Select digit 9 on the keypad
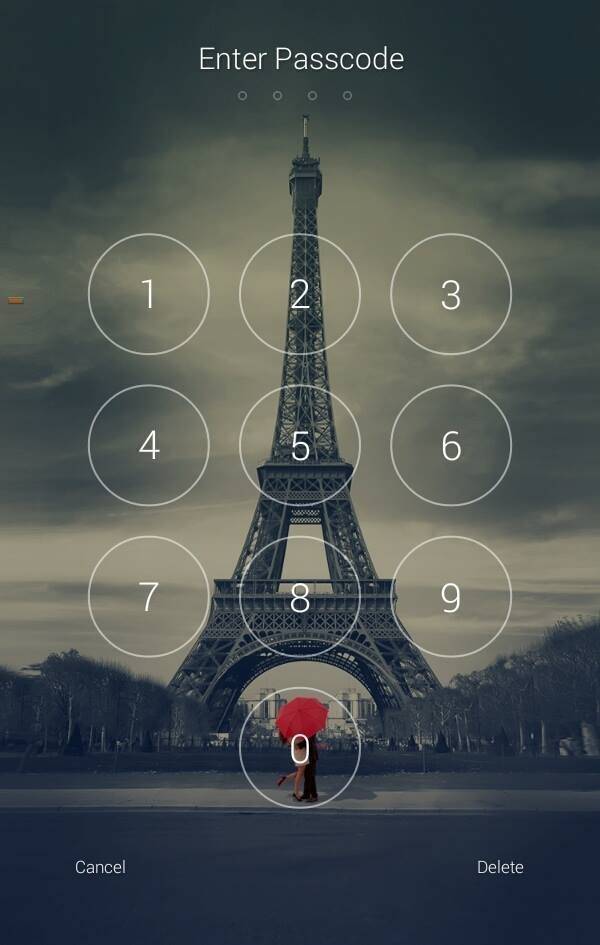 [x=451, y=596]
